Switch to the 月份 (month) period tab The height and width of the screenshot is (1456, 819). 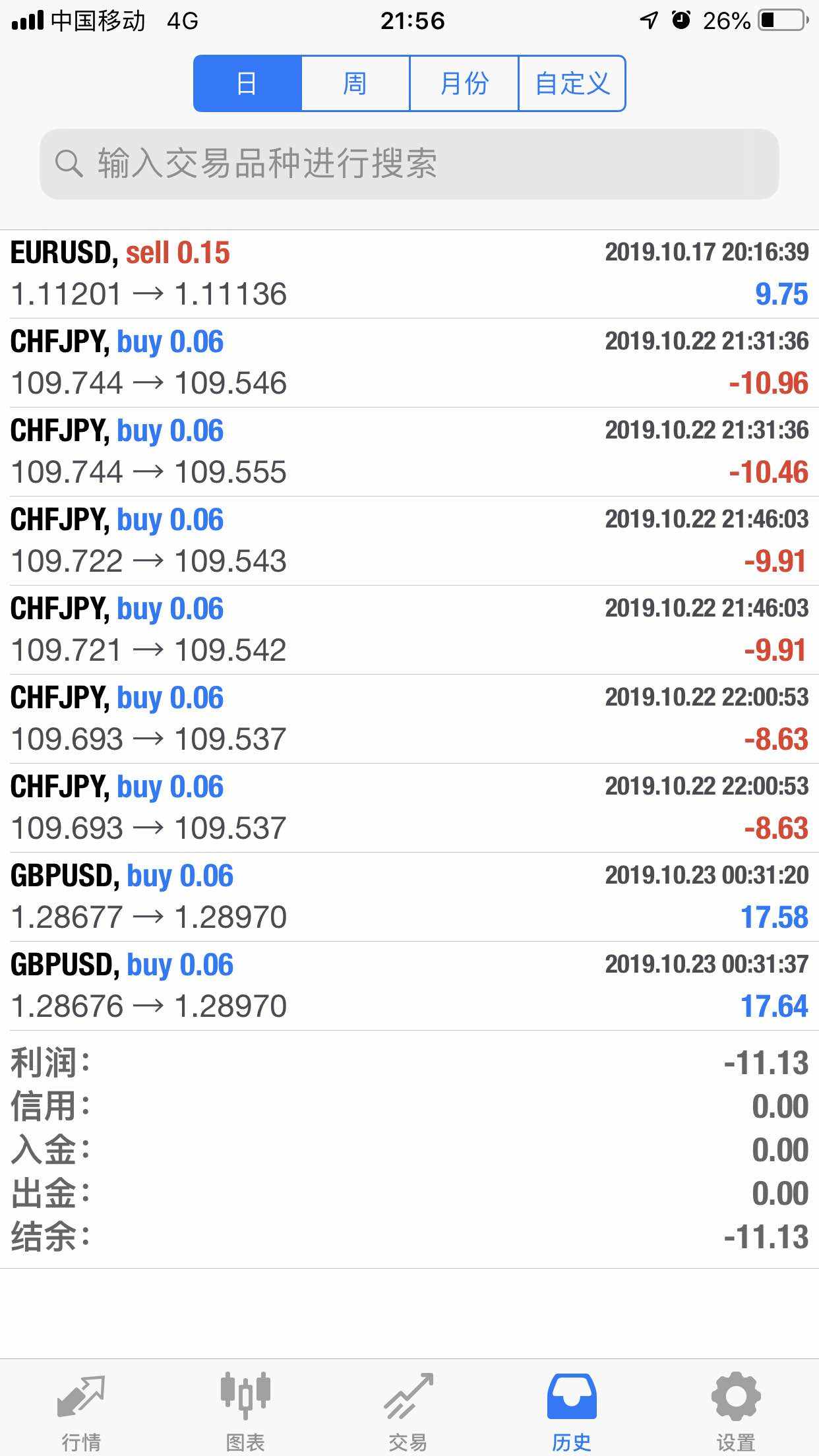pyautogui.click(x=464, y=84)
